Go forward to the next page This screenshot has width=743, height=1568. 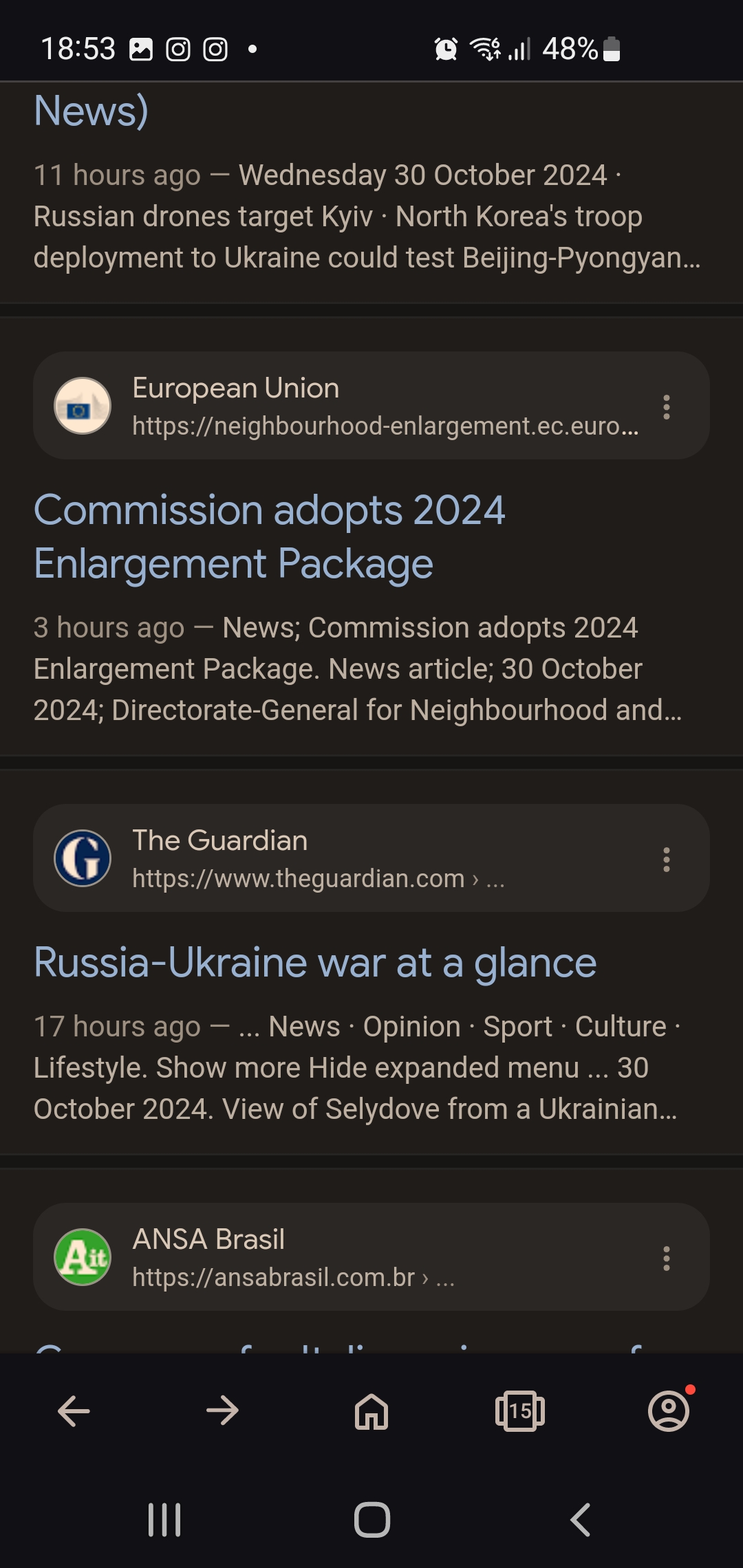(222, 1411)
